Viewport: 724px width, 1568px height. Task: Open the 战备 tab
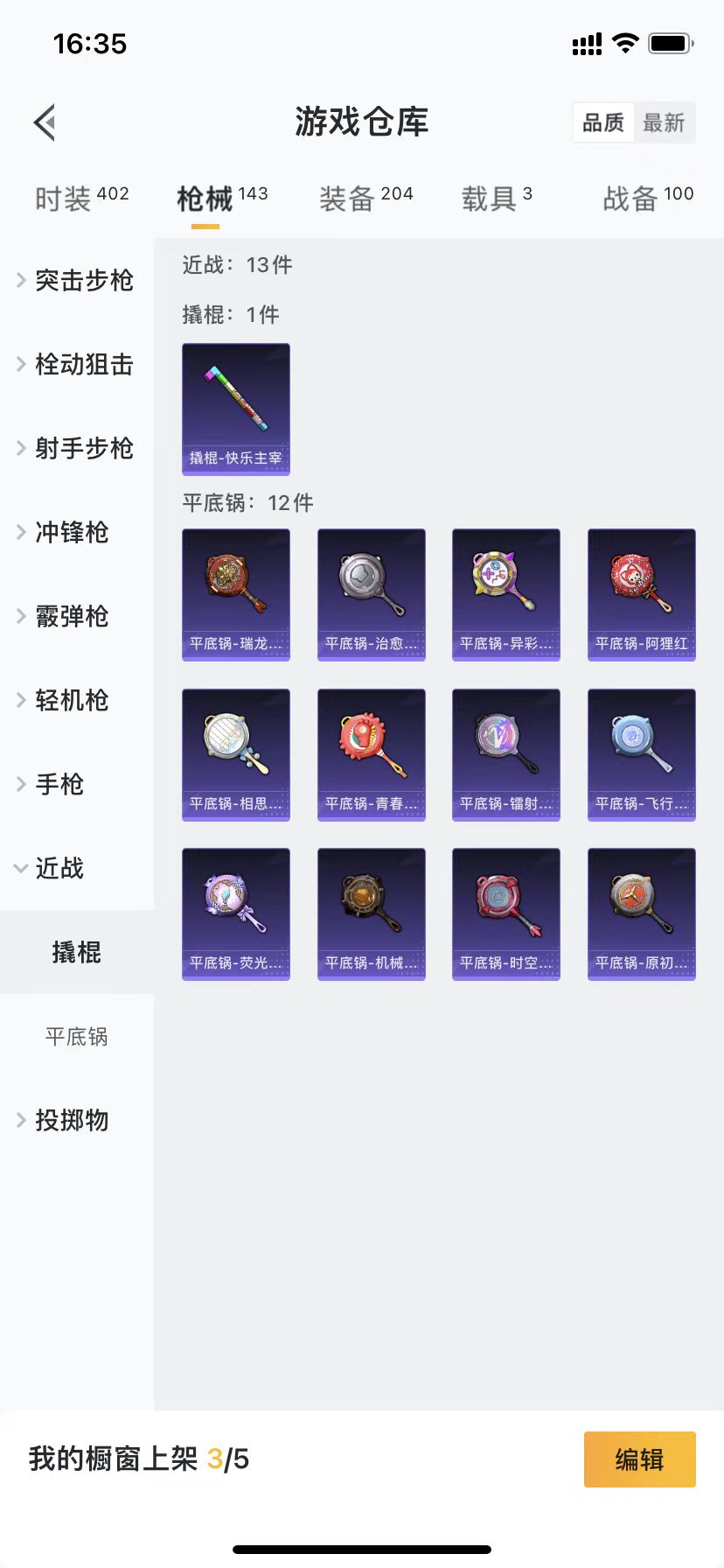(647, 199)
